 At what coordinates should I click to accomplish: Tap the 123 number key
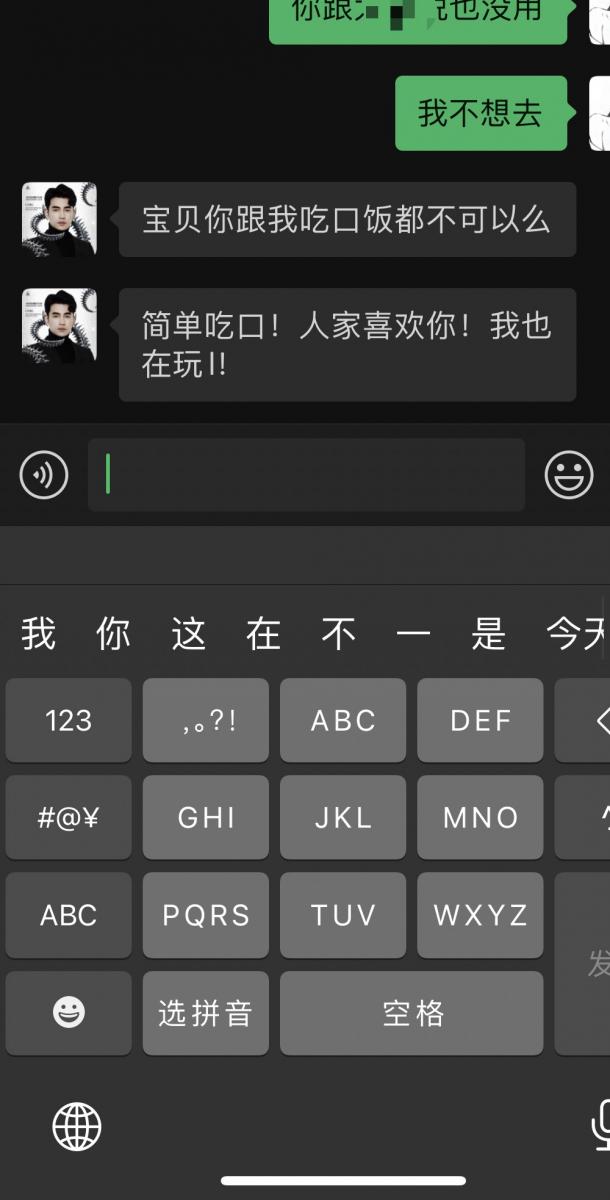(68, 720)
